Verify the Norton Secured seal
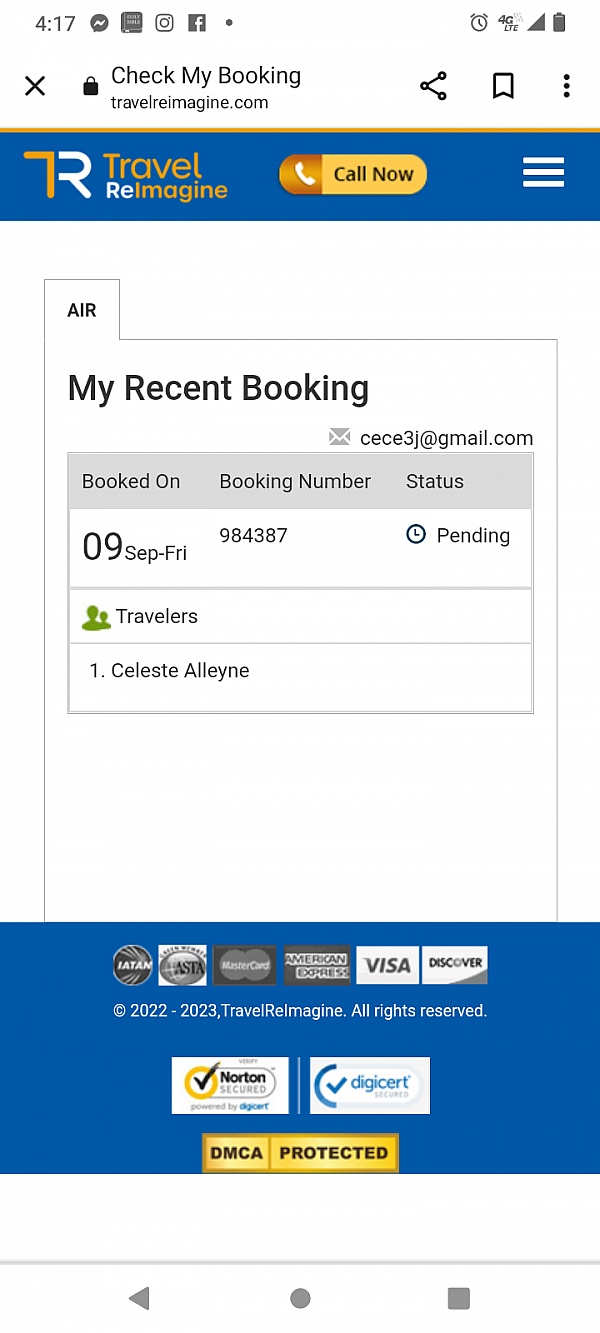Screen dimensions: 600x1333 click(230, 1085)
